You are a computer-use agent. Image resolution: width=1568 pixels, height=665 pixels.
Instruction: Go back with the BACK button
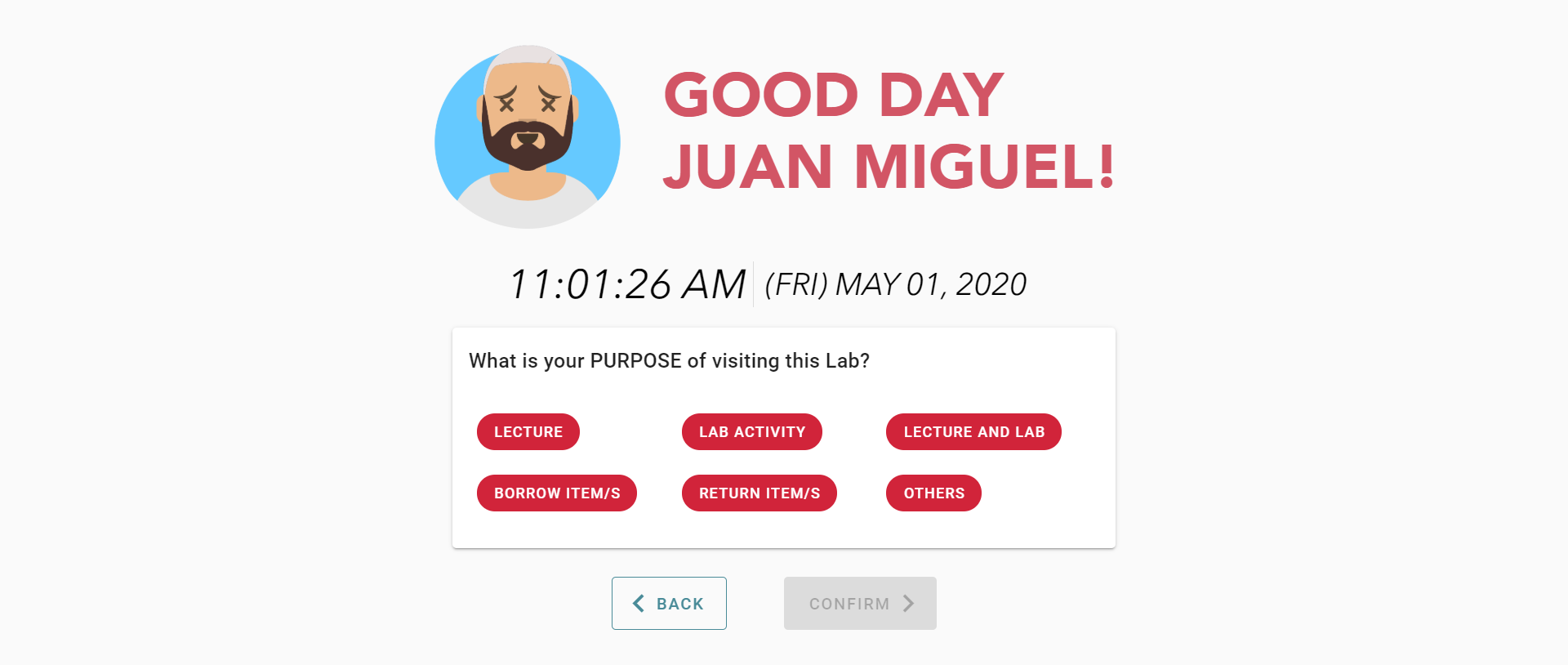[x=669, y=603]
